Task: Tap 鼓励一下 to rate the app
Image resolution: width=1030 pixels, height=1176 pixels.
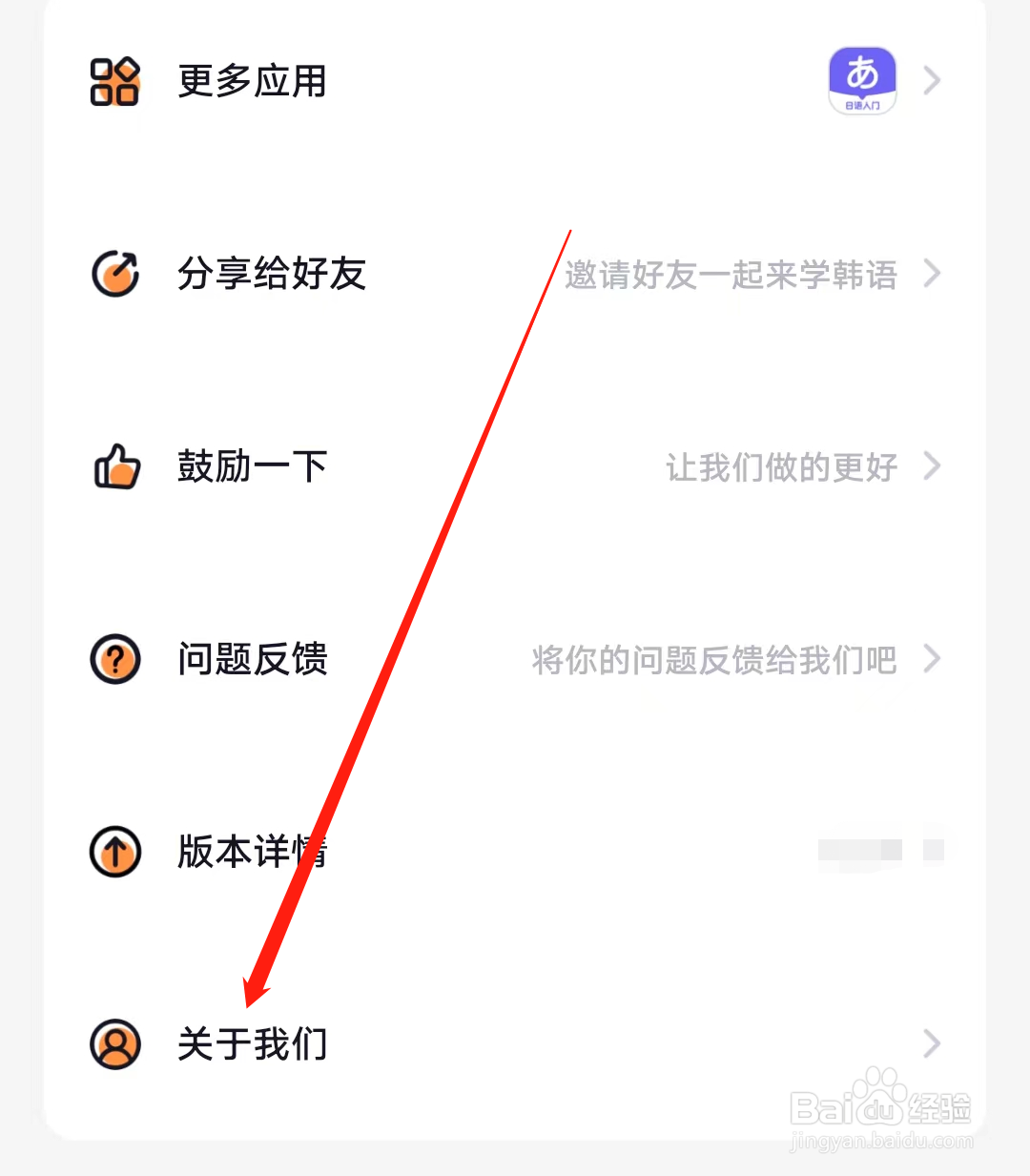Action: click(251, 467)
